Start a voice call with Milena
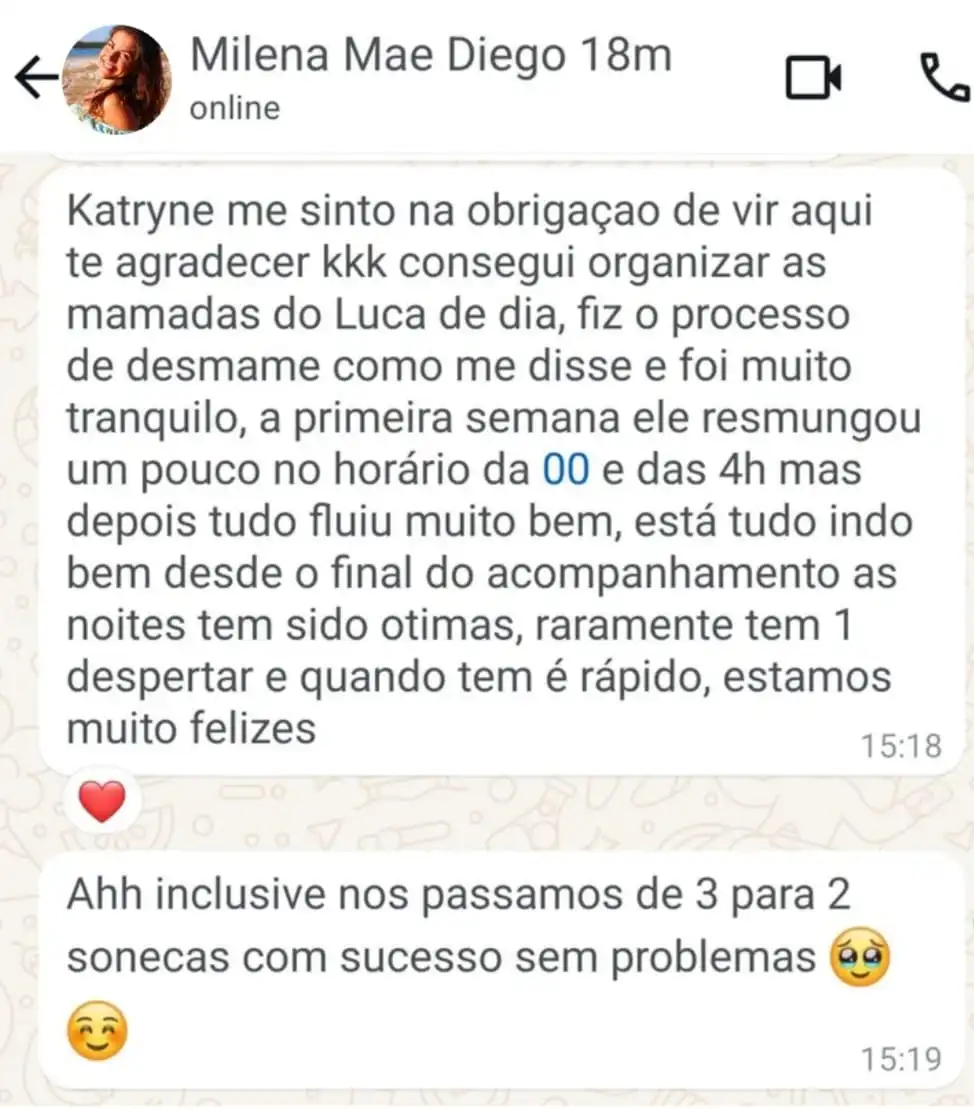This screenshot has width=974, height=1109. [943, 79]
